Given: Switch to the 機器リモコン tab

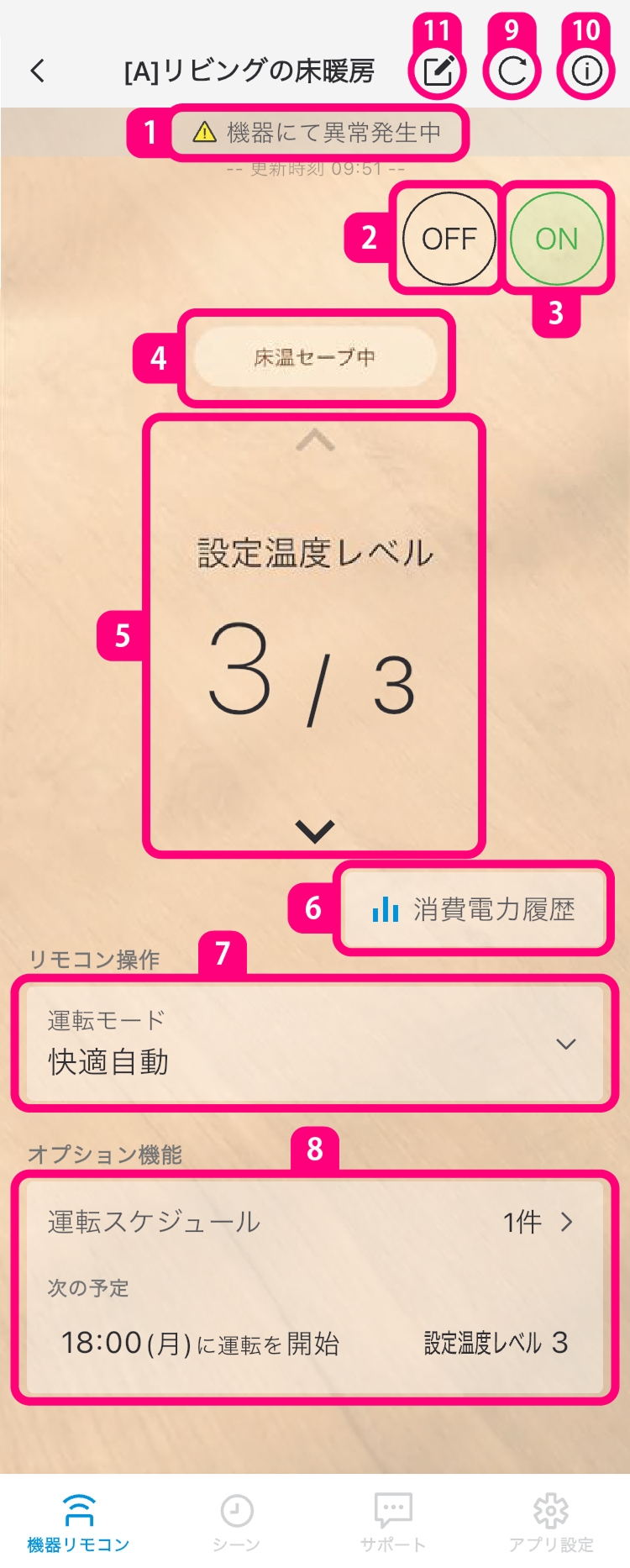Looking at the screenshot, I should click(x=78, y=1523).
